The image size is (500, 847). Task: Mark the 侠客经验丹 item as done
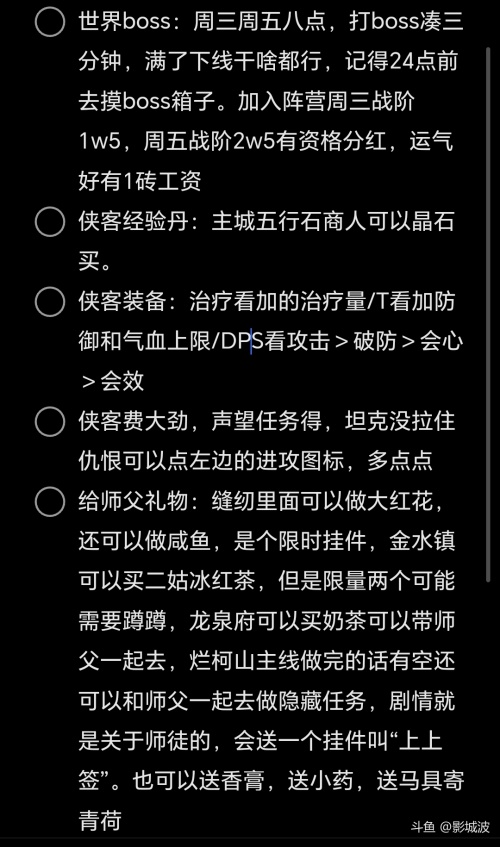50,222
